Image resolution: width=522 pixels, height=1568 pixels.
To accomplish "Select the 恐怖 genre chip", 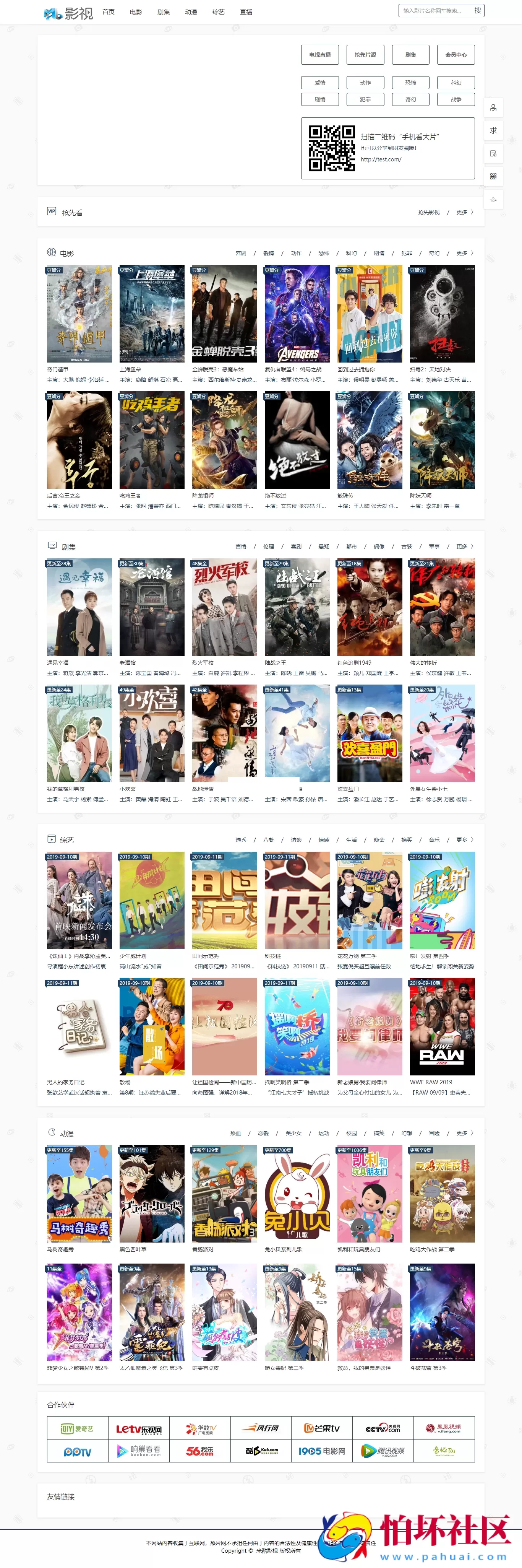I will [x=411, y=83].
